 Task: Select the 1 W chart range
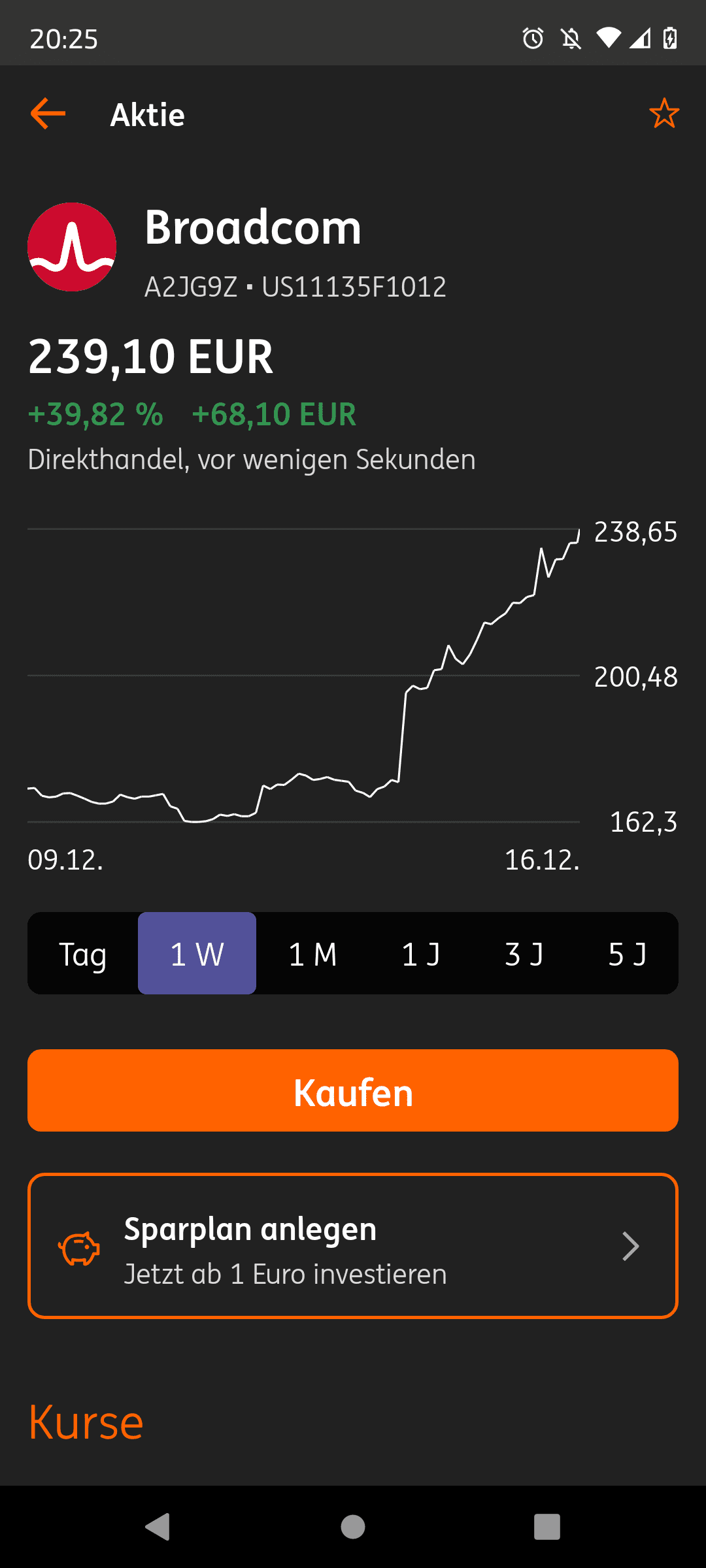(197, 954)
